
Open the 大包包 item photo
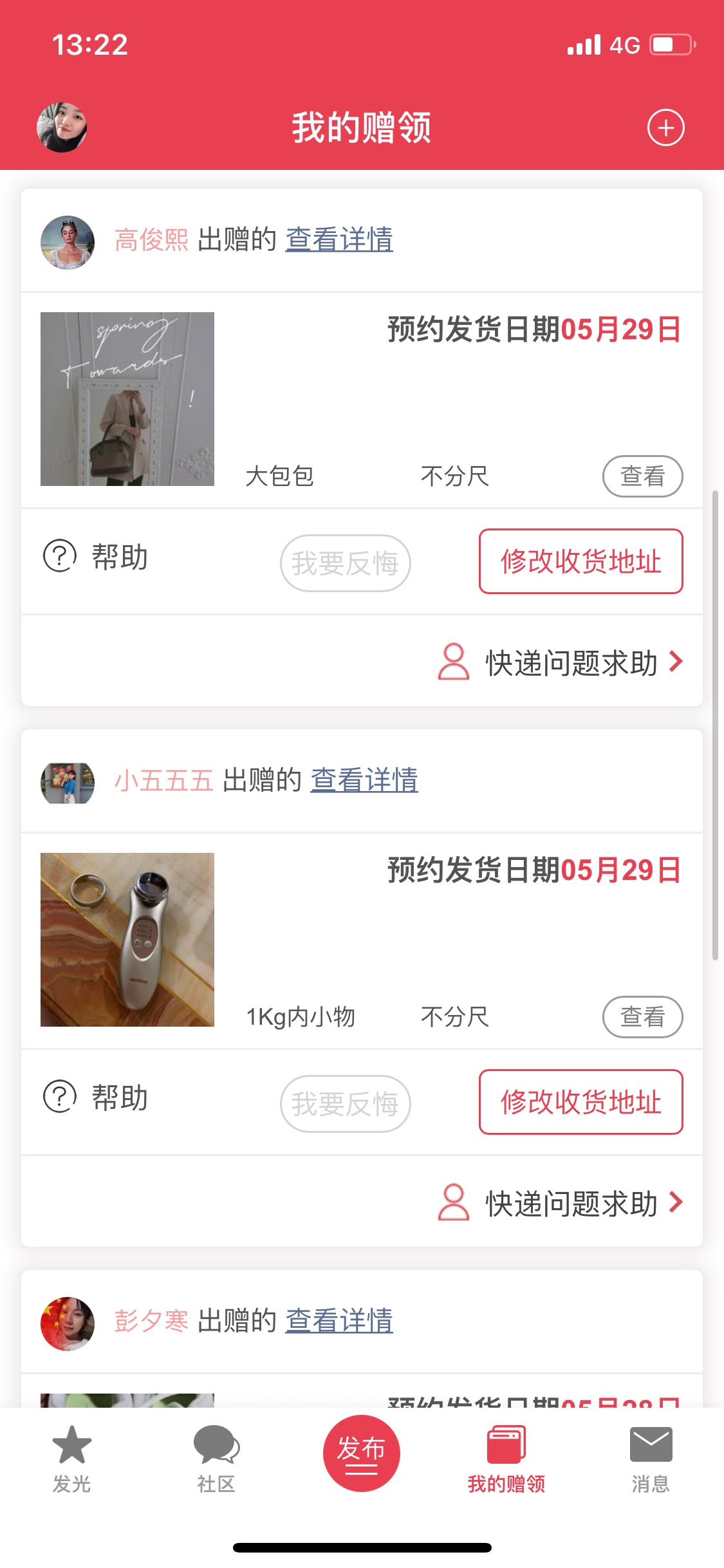(x=127, y=399)
